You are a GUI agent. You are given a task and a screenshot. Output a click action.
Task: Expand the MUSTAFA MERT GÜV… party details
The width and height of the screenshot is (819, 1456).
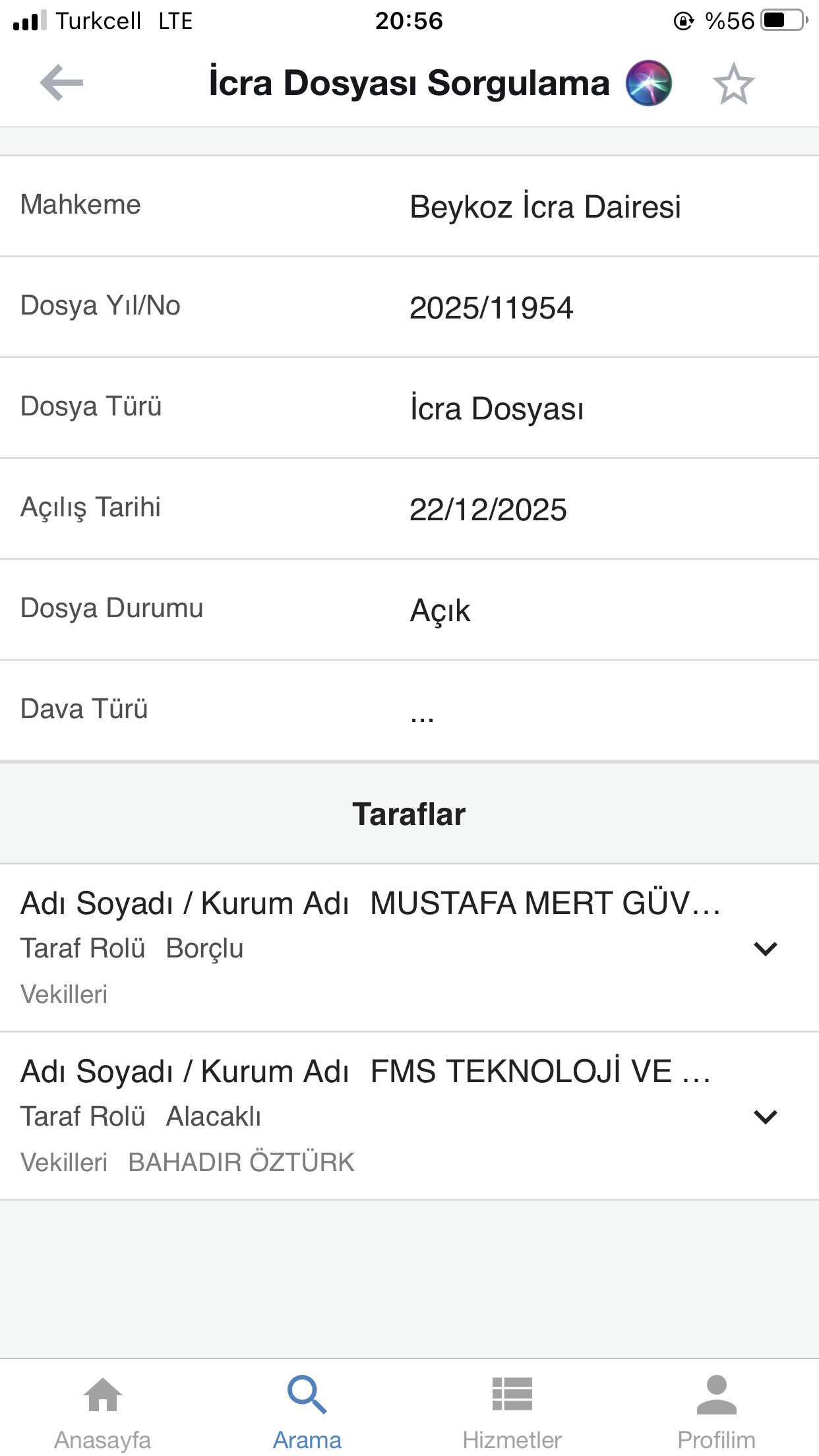click(x=765, y=949)
